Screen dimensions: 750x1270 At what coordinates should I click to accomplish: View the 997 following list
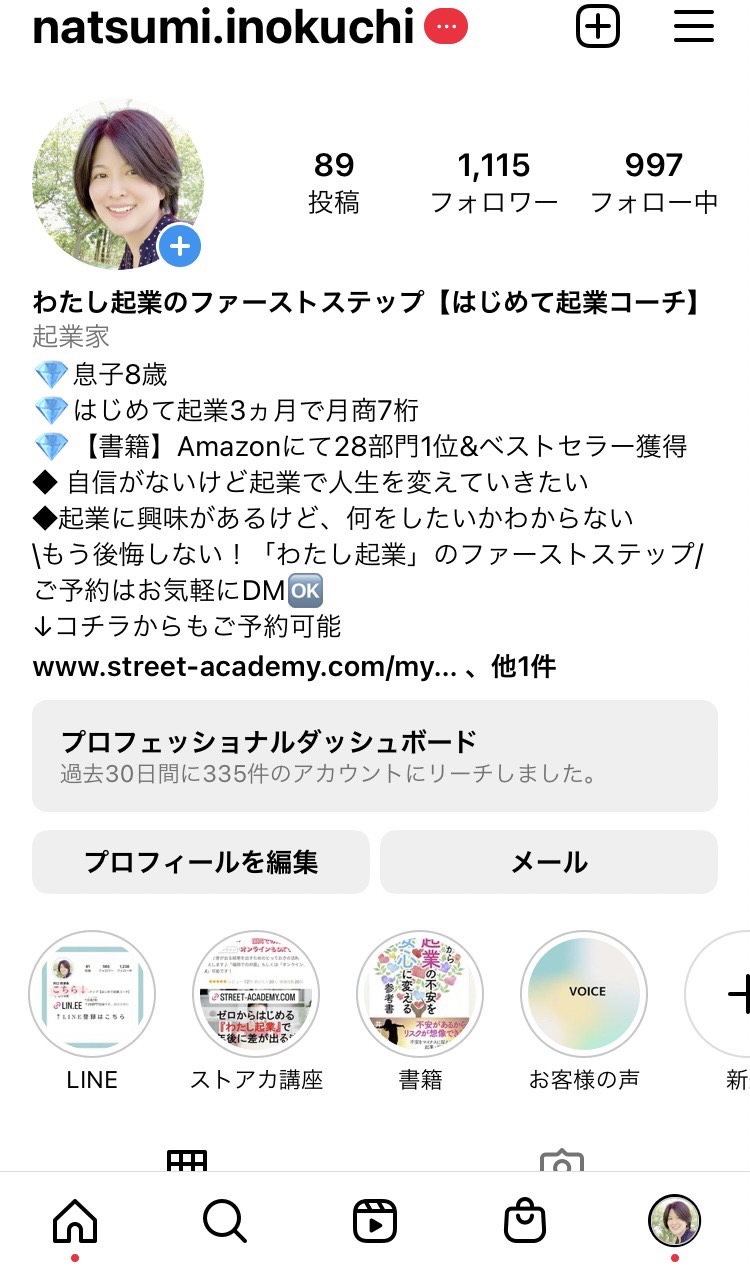click(654, 182)
